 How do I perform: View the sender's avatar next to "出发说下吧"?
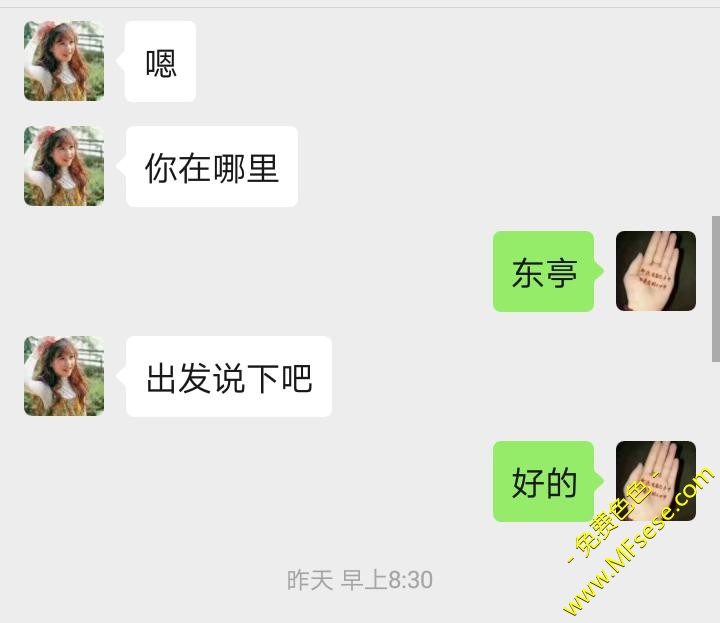pyautogui.click(x=64, y=376)
